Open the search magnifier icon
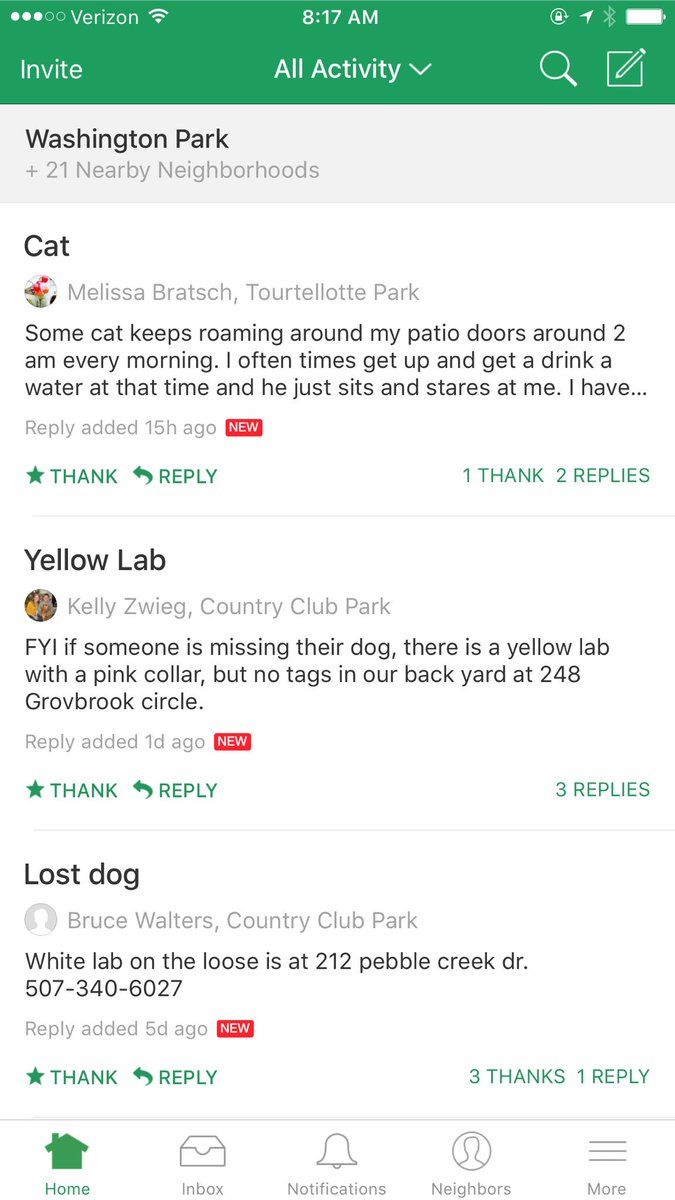This screenshot has height=1200, width=675. [558, 69]
